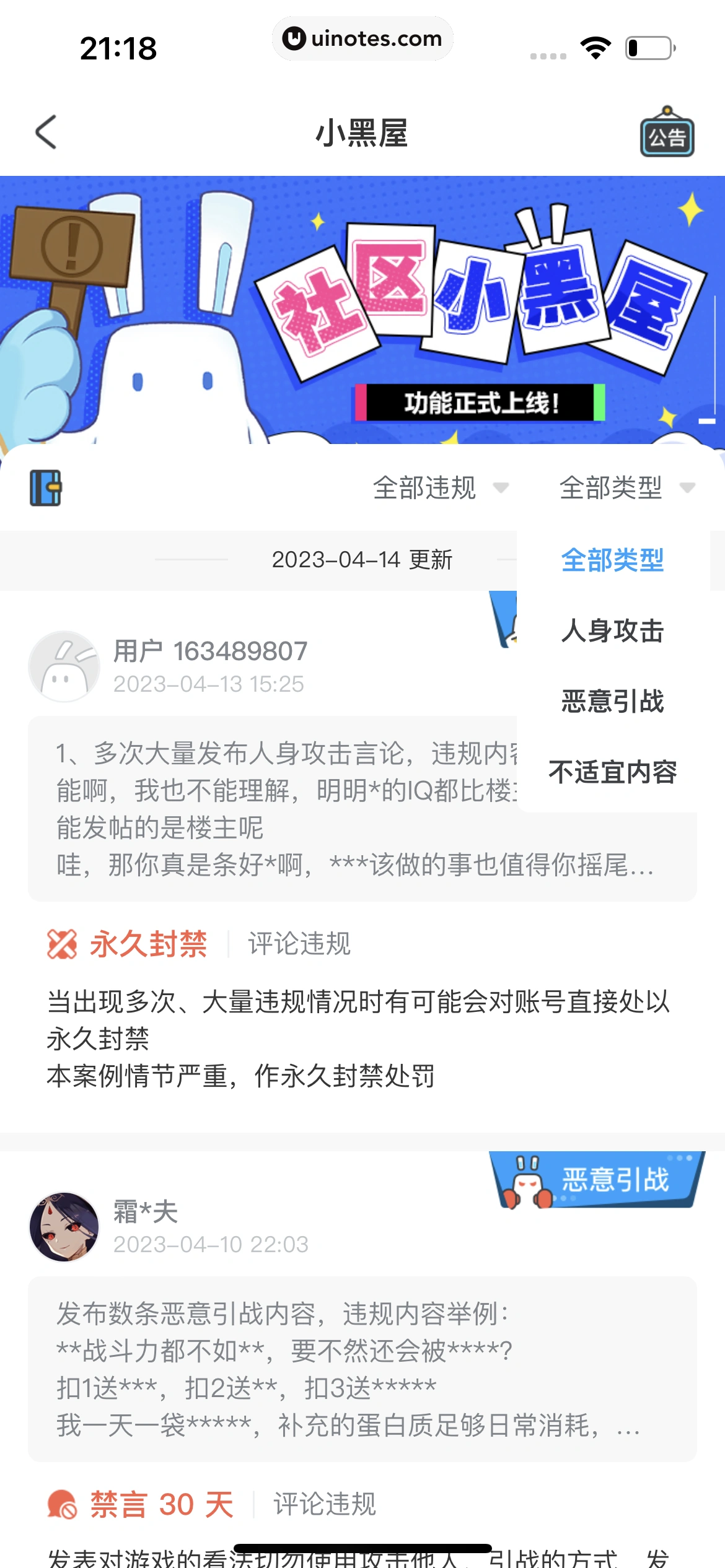Select 全部类型 option in the list
Image resolution: width=725 pixels, height=1568 pixels.
(612, 560)
